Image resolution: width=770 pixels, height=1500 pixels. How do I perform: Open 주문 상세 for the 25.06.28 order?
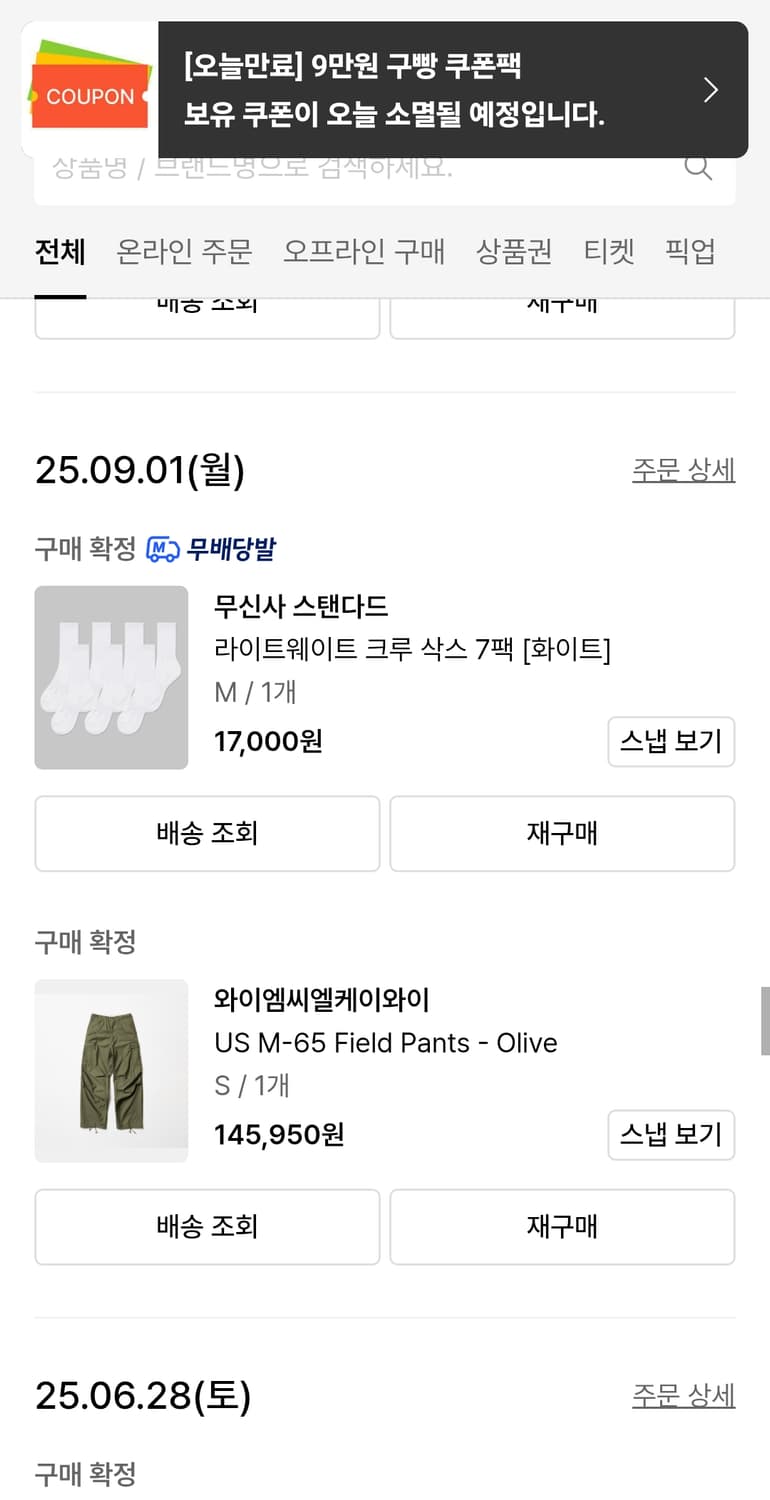pyautogui.click(x=684, y=1396)
